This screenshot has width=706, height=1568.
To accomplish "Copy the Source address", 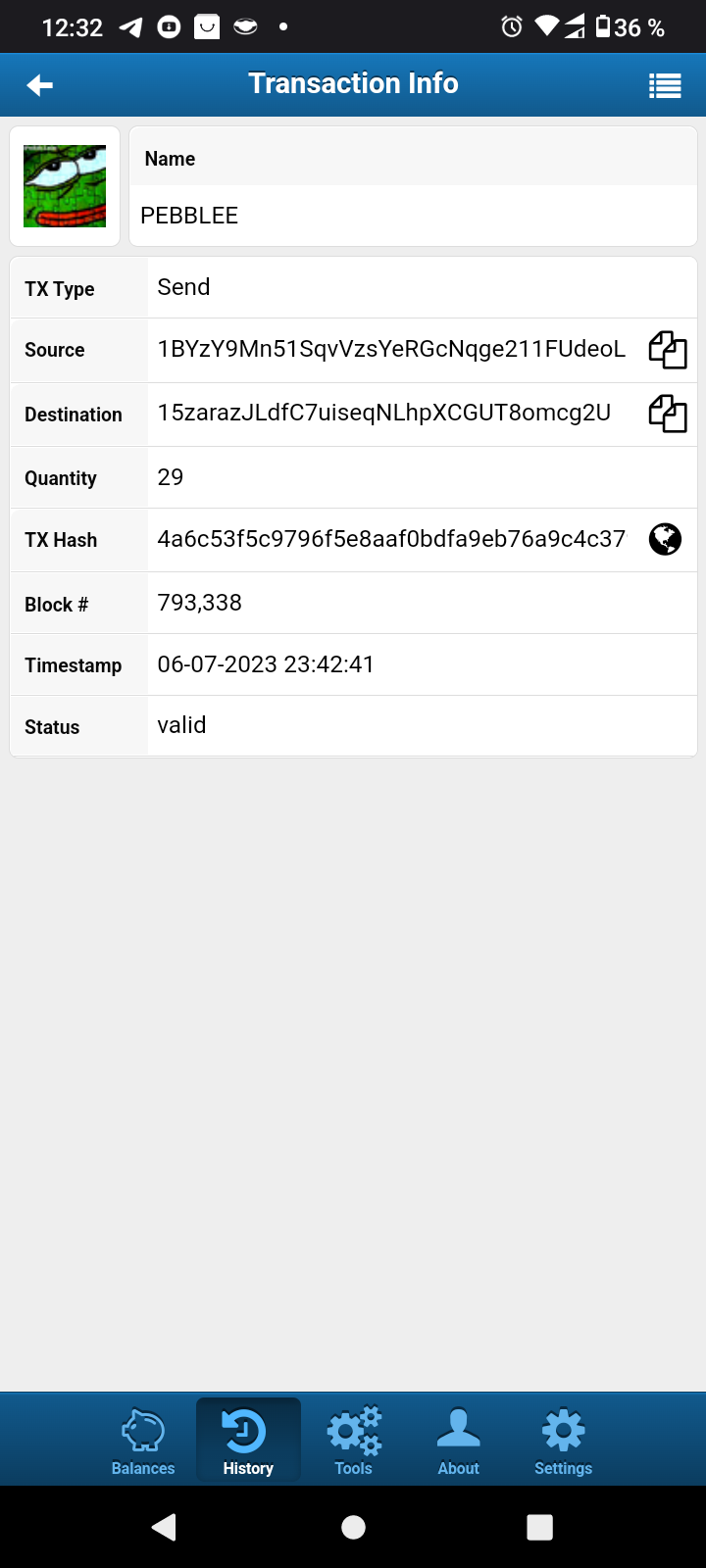I will (x=668, y=350).
